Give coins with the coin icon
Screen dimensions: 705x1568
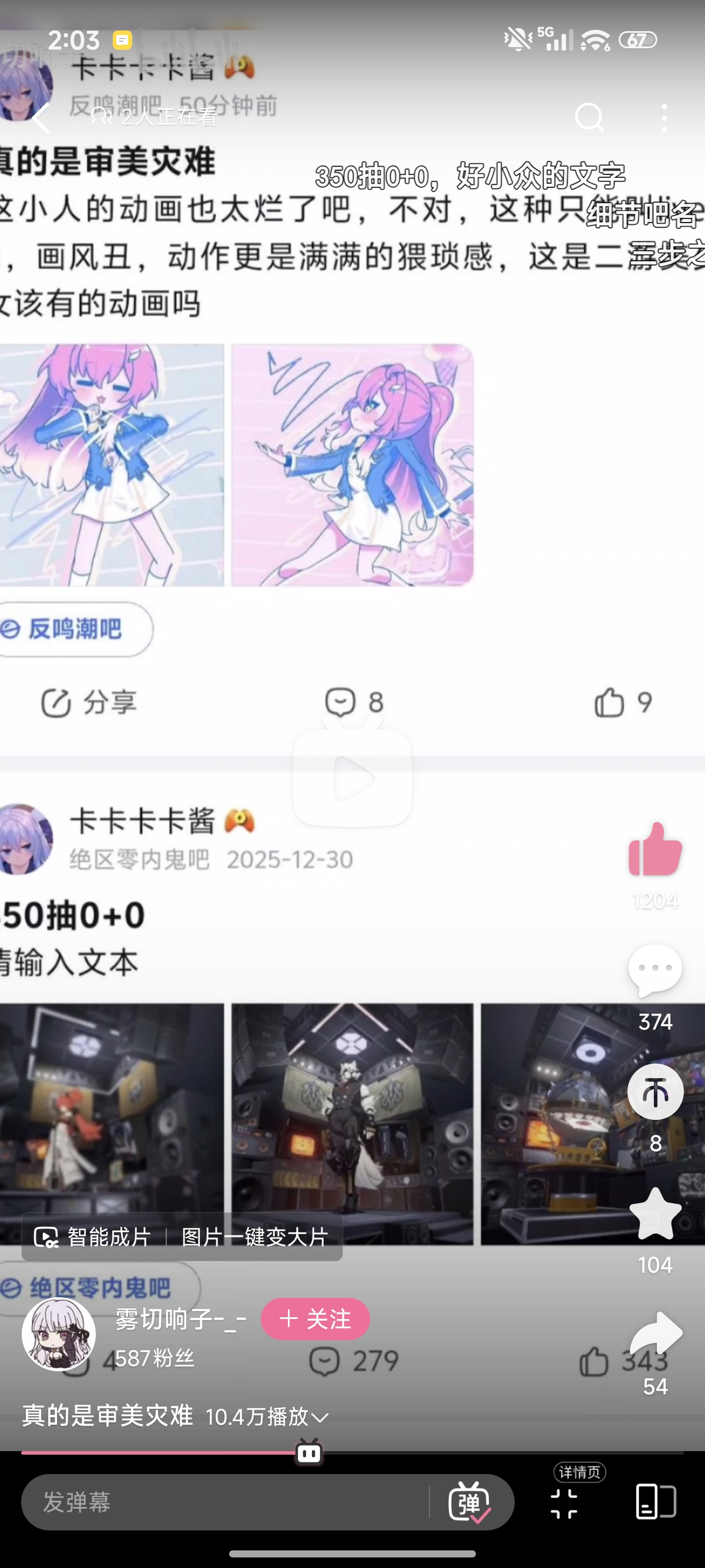click(655, 1092)
